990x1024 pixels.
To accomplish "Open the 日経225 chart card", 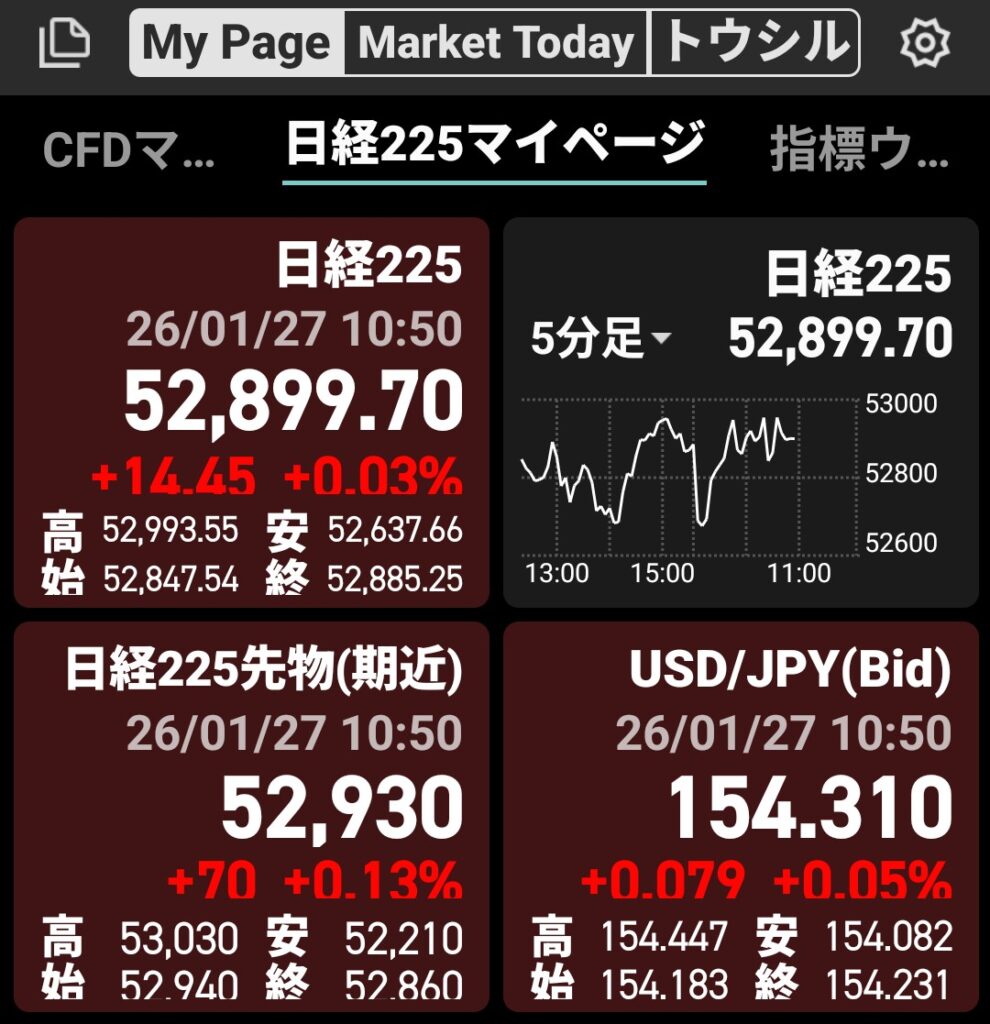I will pos(741,480).
